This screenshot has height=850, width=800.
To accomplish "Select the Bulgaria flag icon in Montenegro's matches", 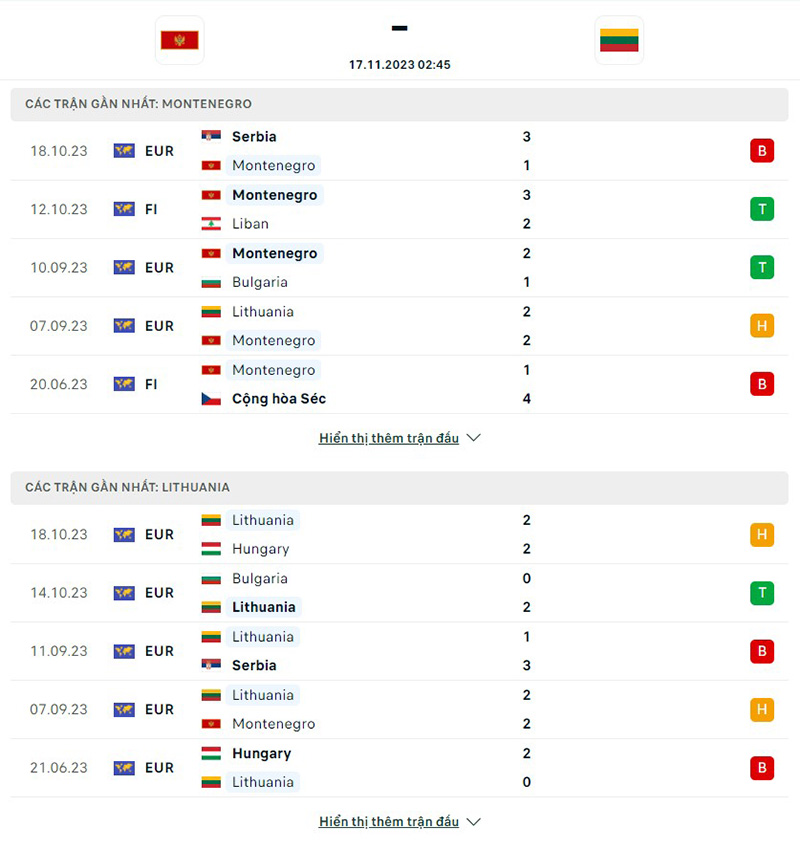I will [210, 282].
